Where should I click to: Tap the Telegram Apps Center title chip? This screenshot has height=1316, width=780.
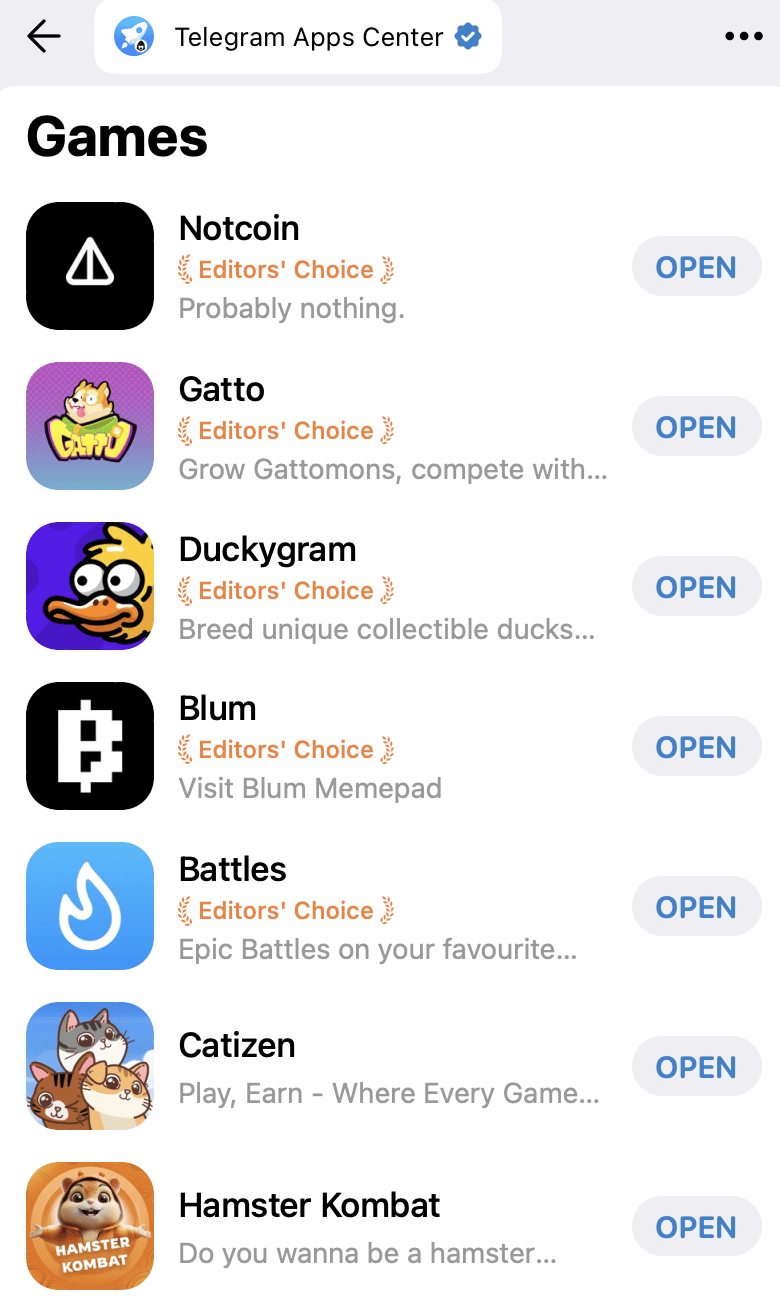(298, 38)
